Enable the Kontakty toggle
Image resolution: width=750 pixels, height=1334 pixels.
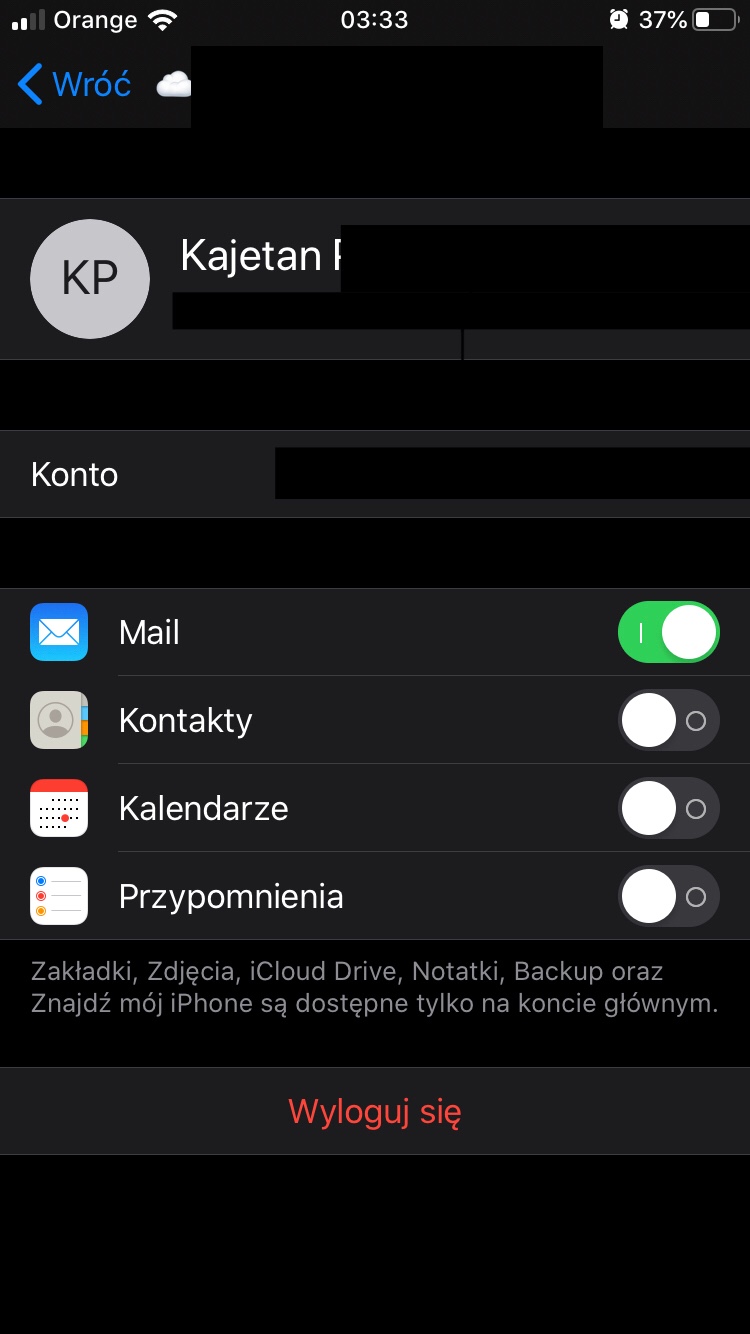point(668,720)
